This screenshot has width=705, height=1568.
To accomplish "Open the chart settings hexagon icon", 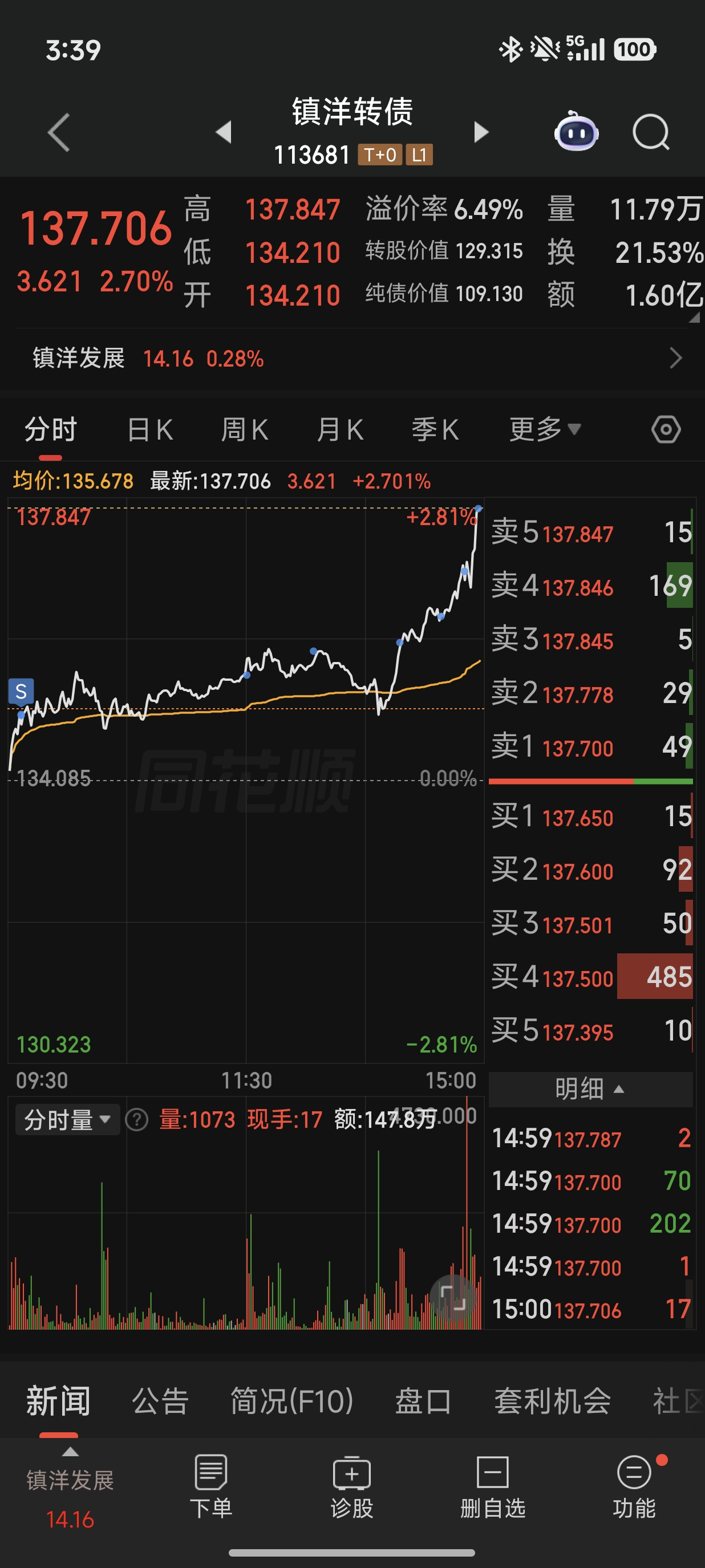I will click(x=666, y=430).
